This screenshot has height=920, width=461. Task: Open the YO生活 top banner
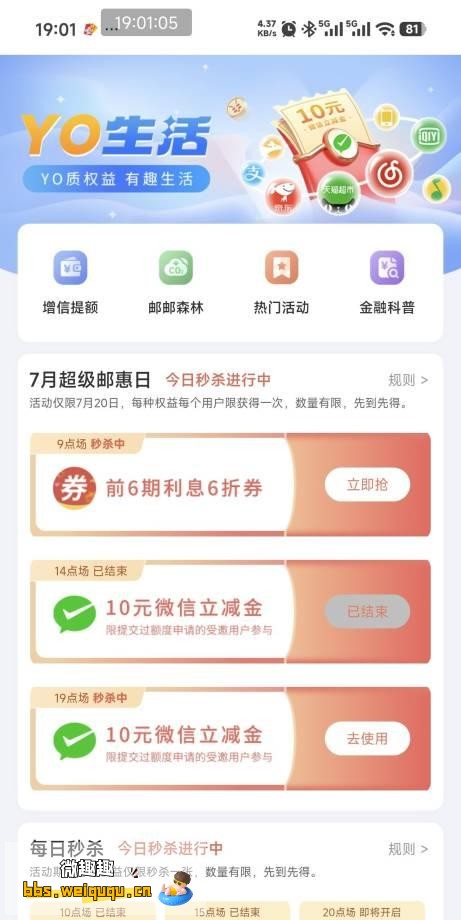230,138
